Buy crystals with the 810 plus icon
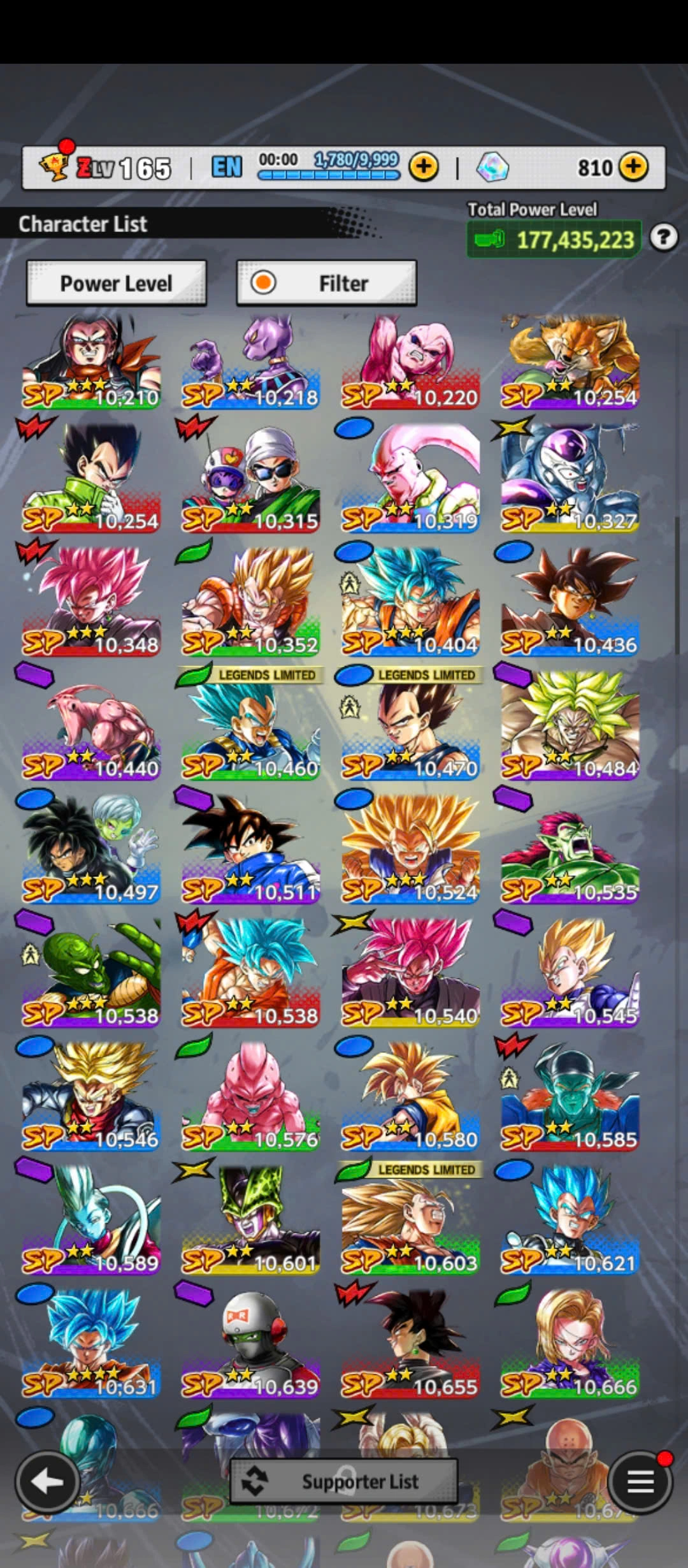This screenshot has width=688, height=1568. pyautogui.click(x=633, y=168)
